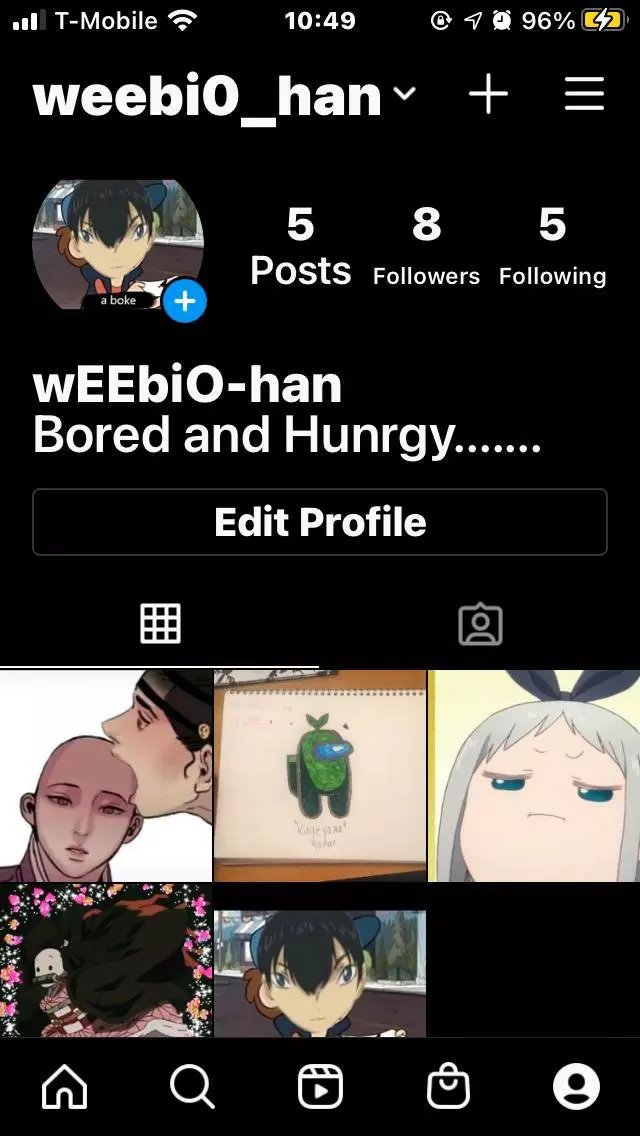Image resolution: width=640 pixels, height=1136 pixels.
Task: Tap the Edit Profile button
Action: tap(320, 522)
